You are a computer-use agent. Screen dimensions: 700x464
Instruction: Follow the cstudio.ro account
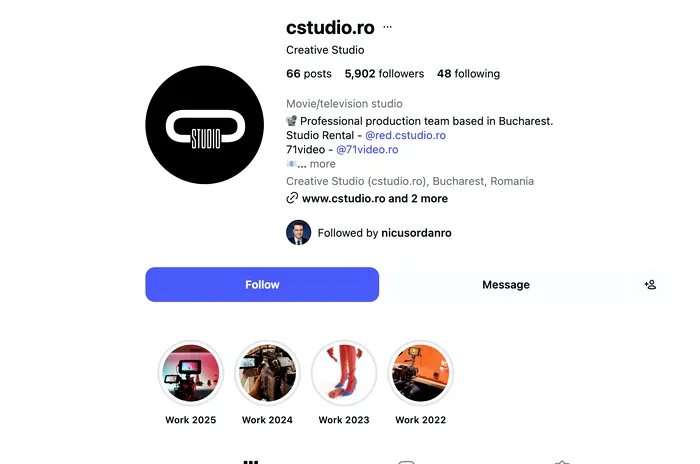[262, 285]
